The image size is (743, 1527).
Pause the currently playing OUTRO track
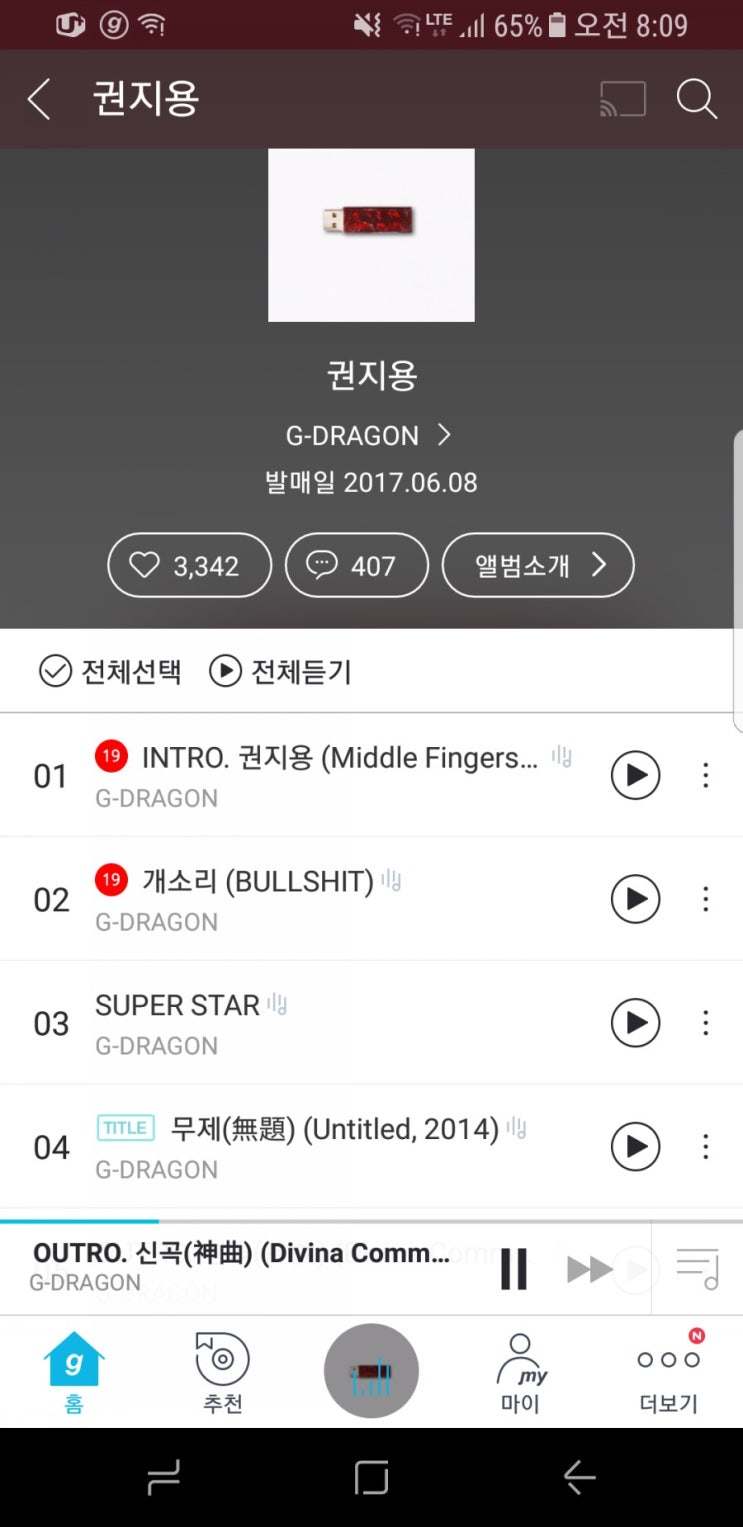(514, 1269)
